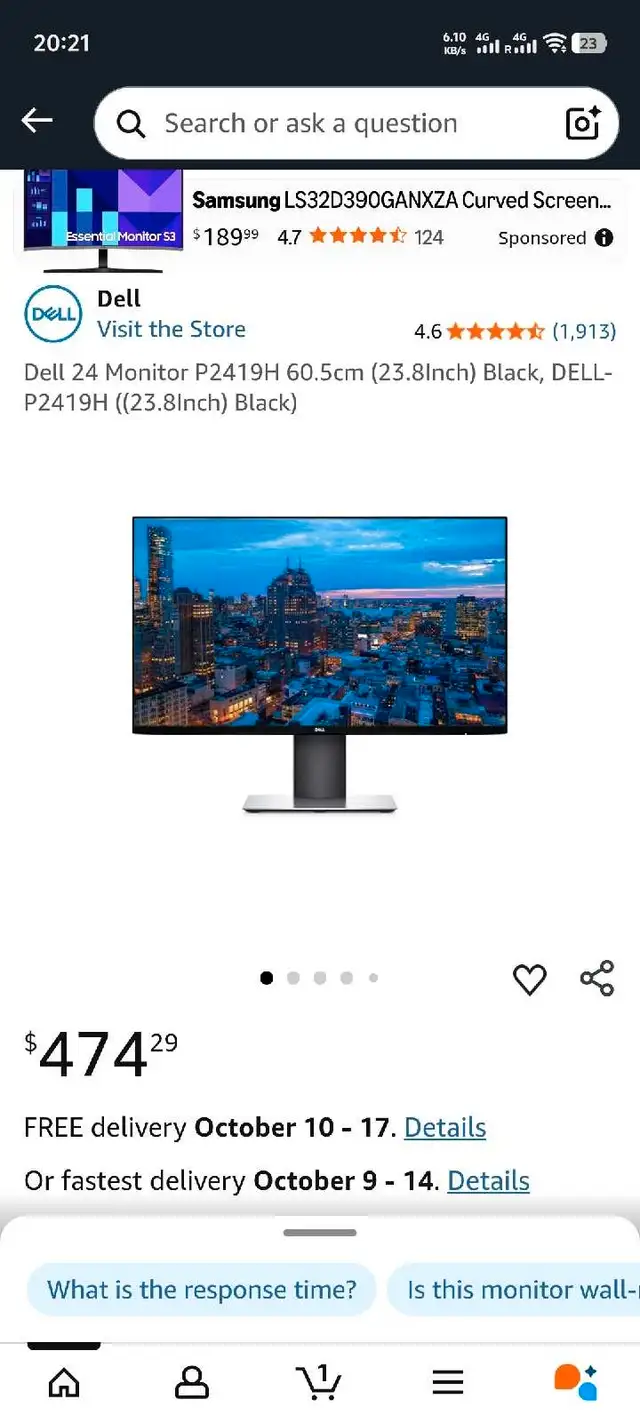Visit the Dell Store
This screenshot has height=1422, width=640.
(171, 329)
